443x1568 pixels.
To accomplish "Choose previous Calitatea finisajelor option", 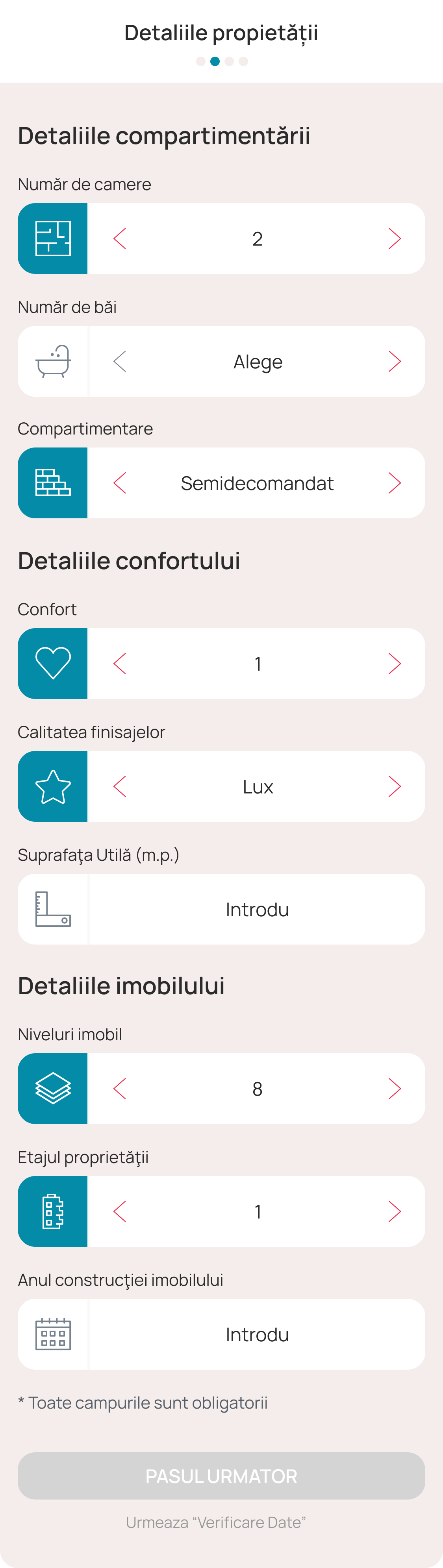I will click(120, 786).
